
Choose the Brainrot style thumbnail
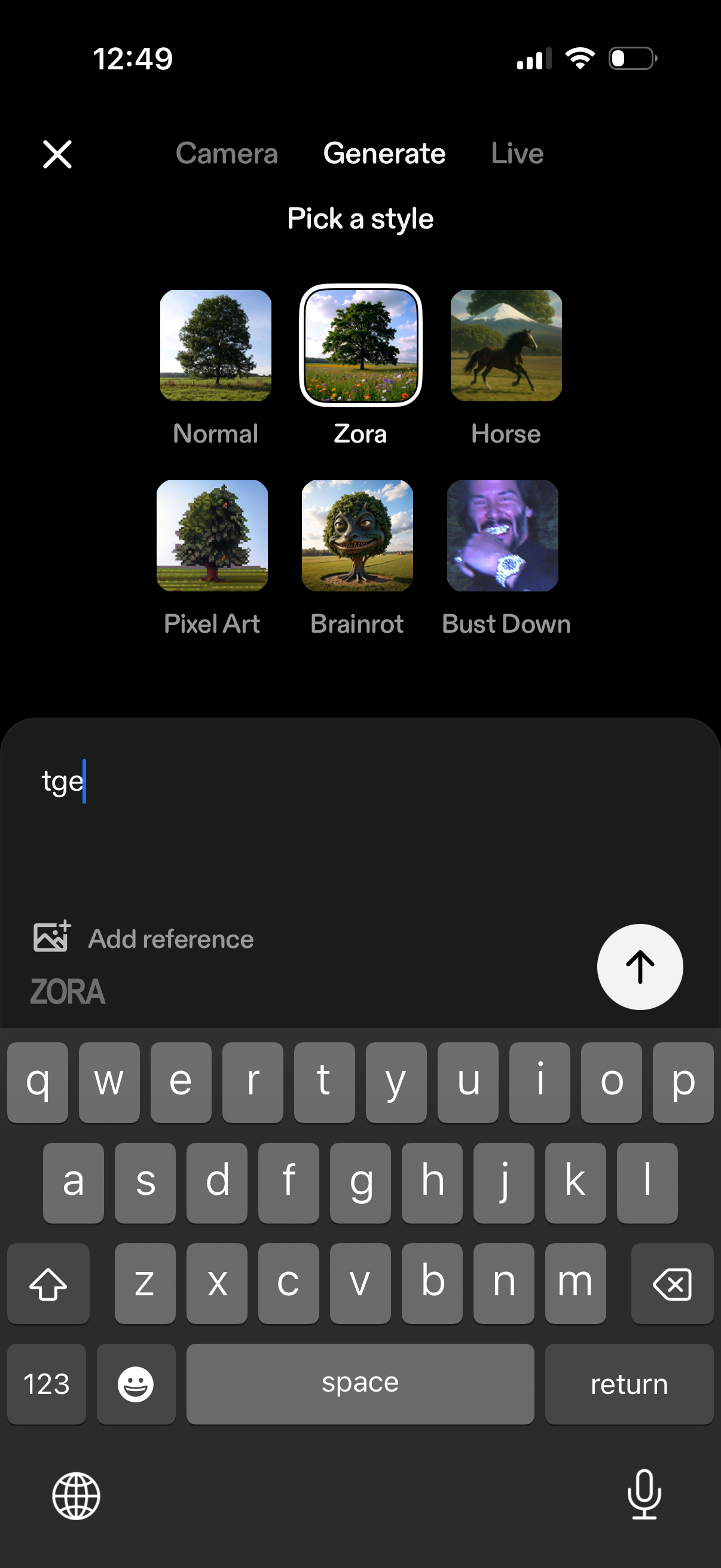[358, 536]
